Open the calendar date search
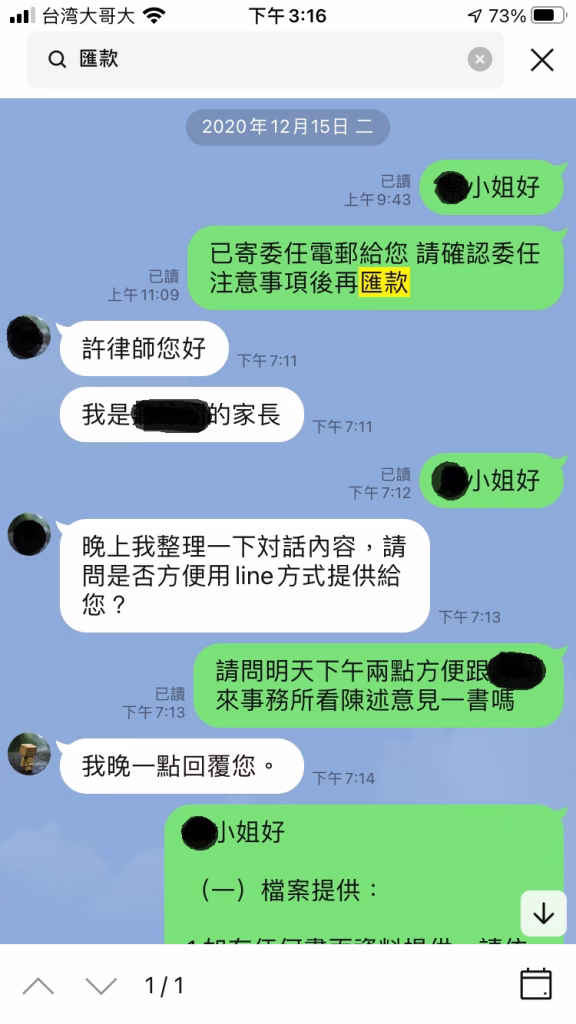This screenshot has height=1024, width=576. pyautogui.click(x=536, y=984)
